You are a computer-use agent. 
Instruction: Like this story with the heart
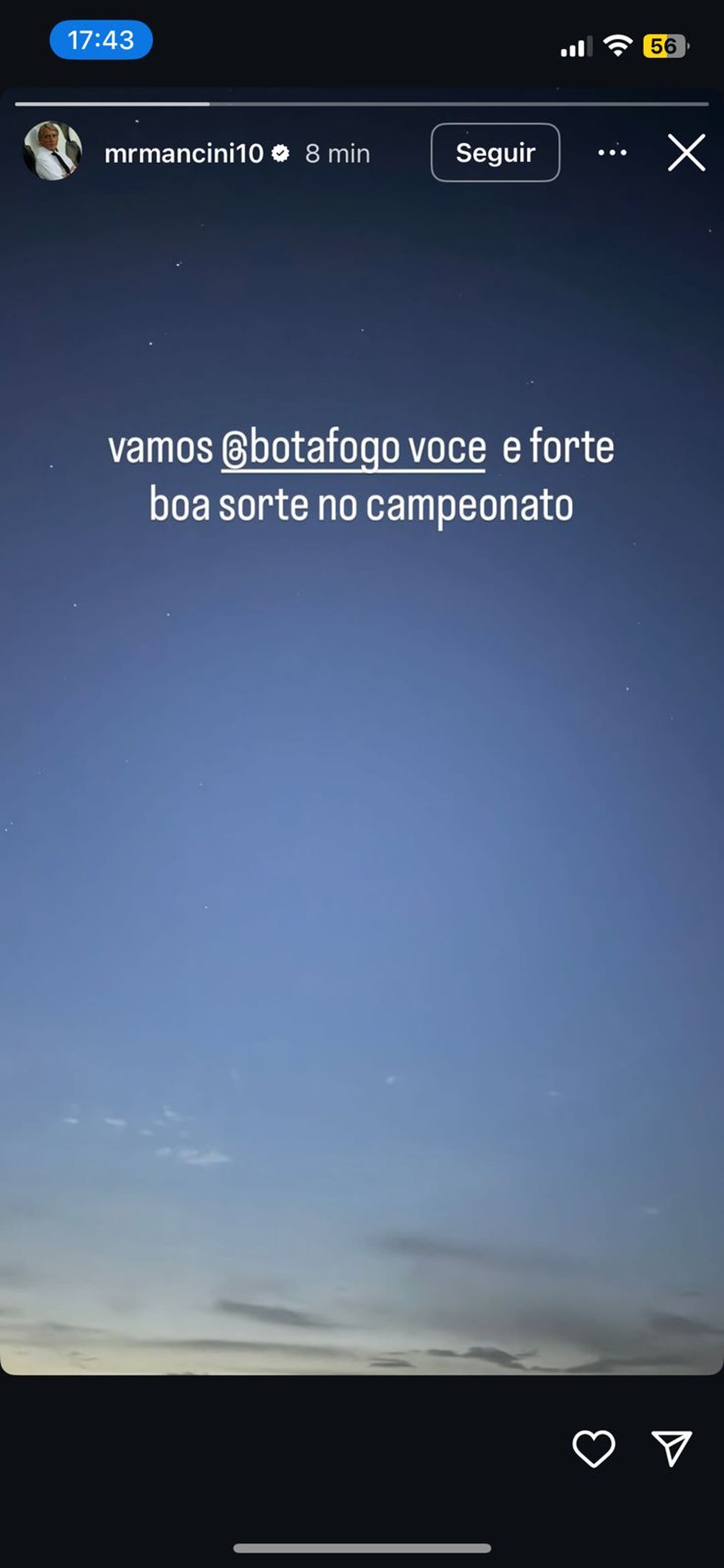click(x=593, y=1448)
